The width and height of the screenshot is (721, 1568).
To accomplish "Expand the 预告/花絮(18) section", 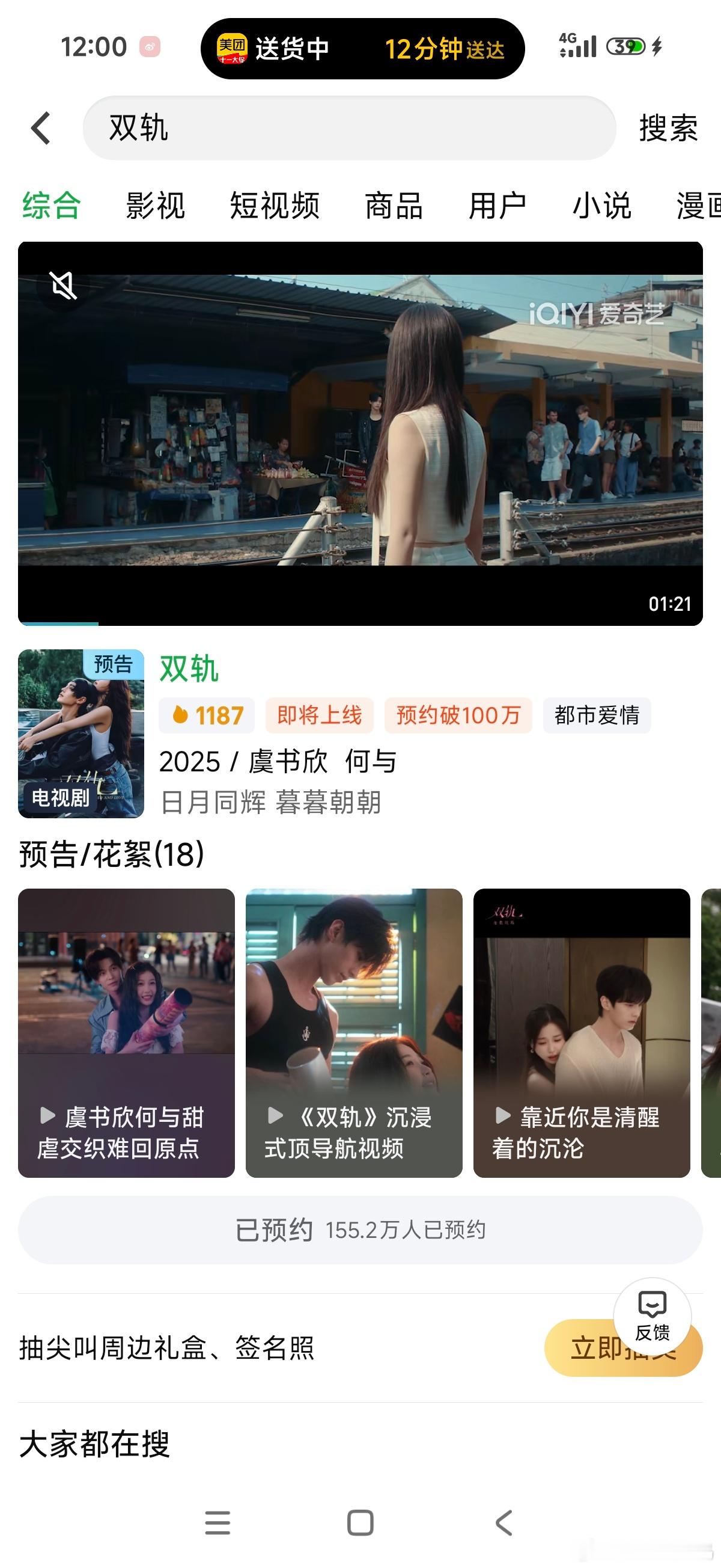I will (111, 854).
